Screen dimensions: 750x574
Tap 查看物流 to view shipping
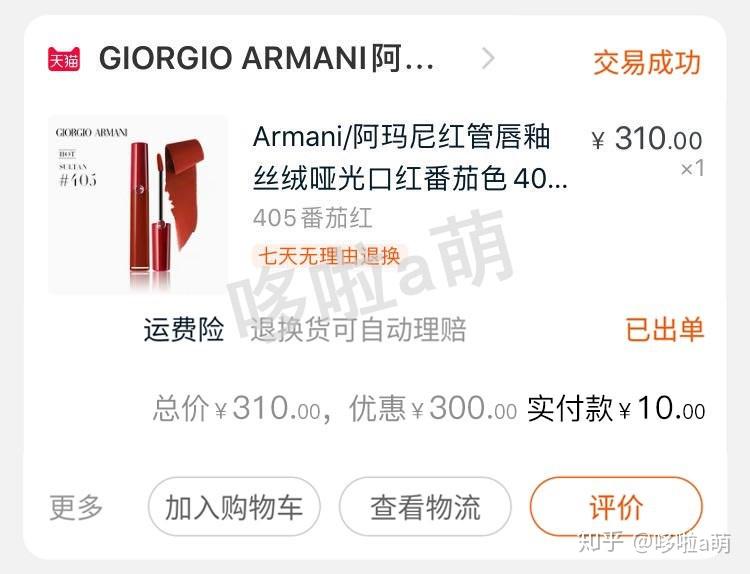[x=425, y=507]
